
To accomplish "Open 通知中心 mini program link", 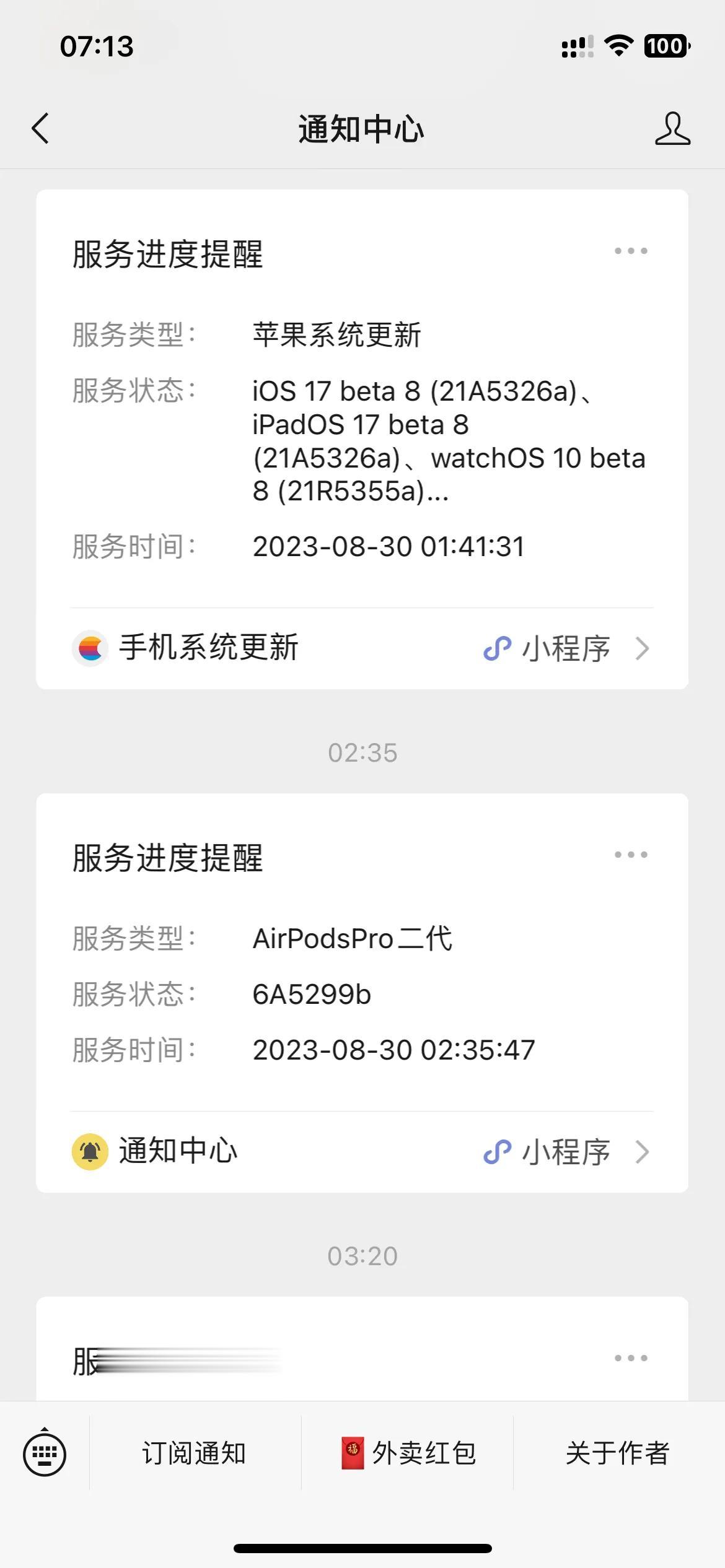I will click(x=362, y=1152).
